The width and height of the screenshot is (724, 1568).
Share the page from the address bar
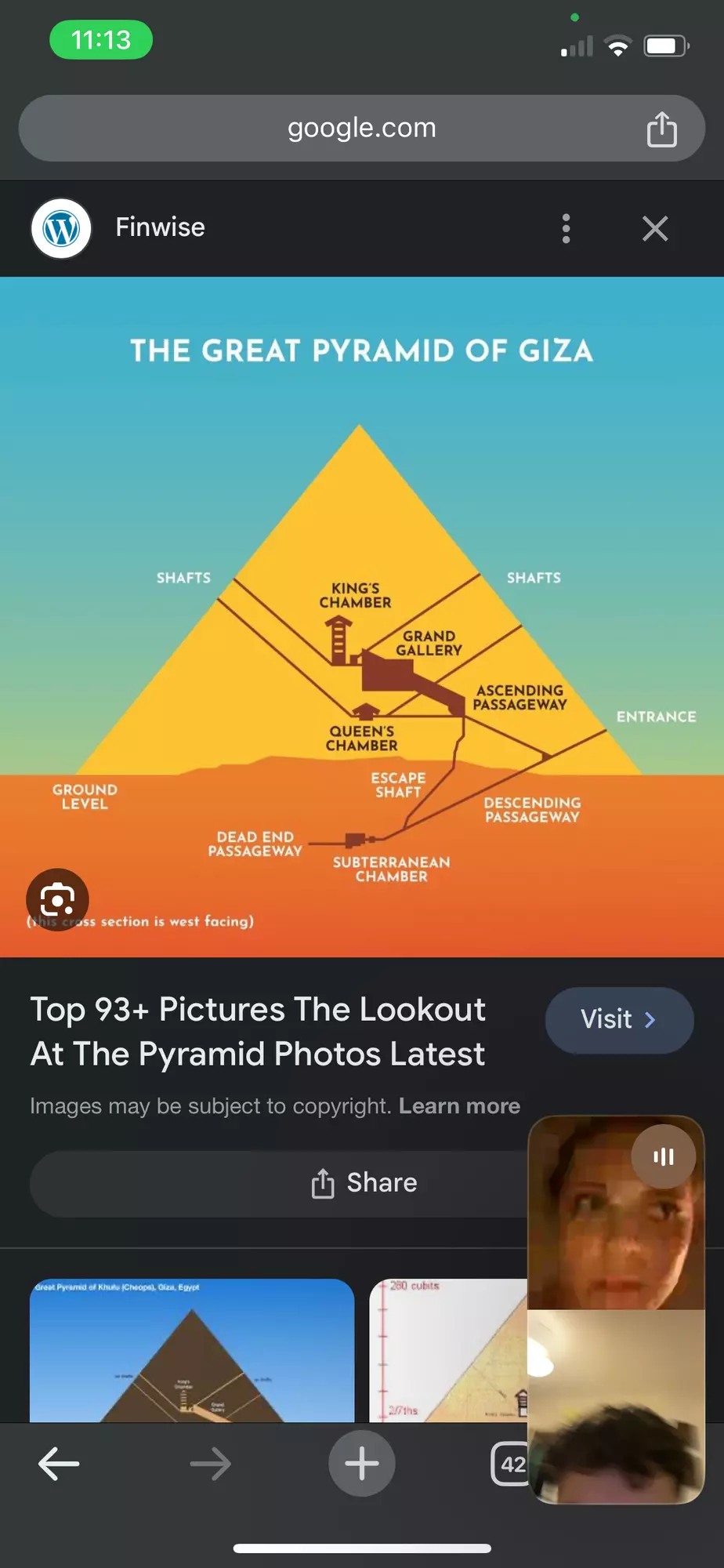(661, 129)
